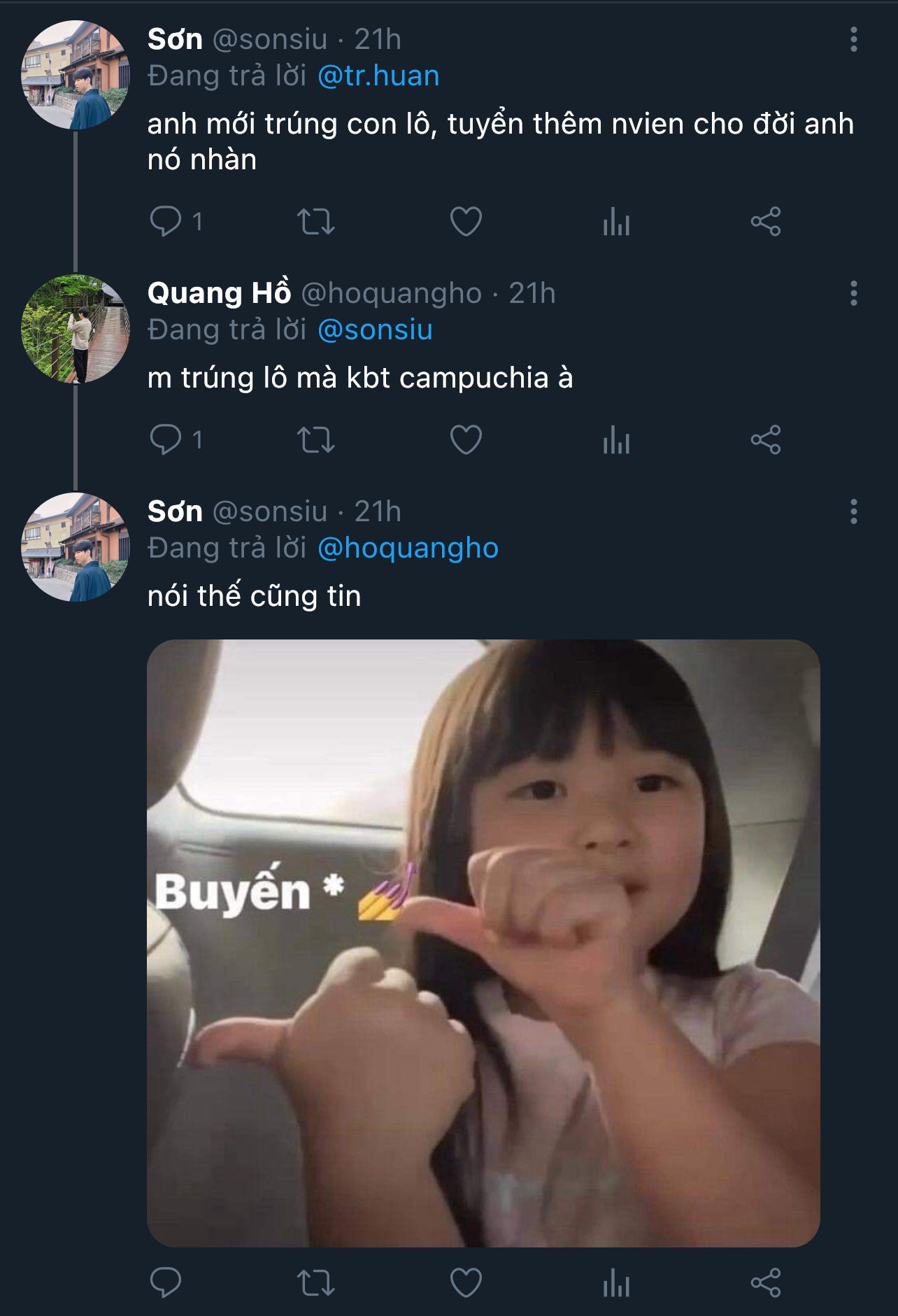Reply to Sơn's tweet about trúng con lô
898x1316 pixels.
(x=166, y=222)
